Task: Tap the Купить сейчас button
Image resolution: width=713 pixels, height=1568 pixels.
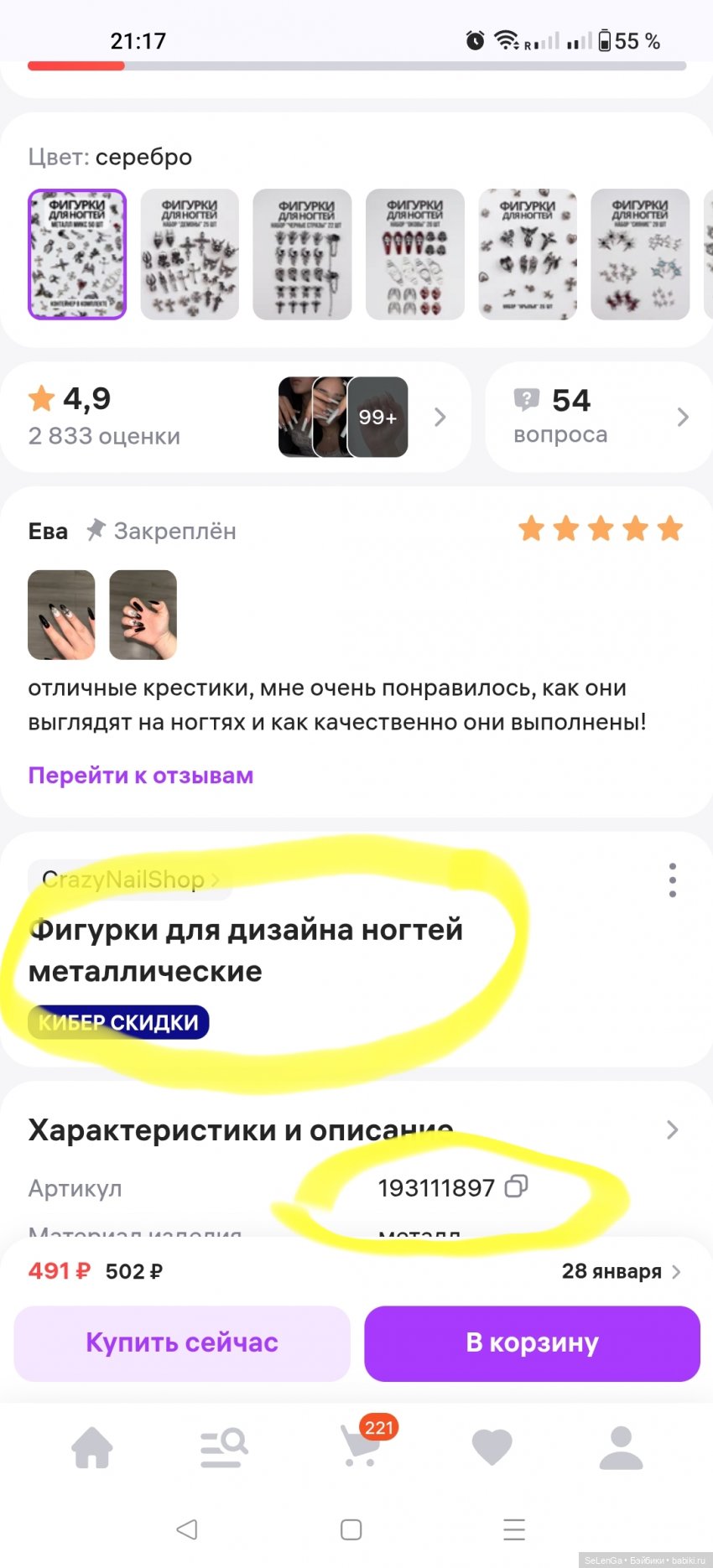Action: (x=182, y=1342)
